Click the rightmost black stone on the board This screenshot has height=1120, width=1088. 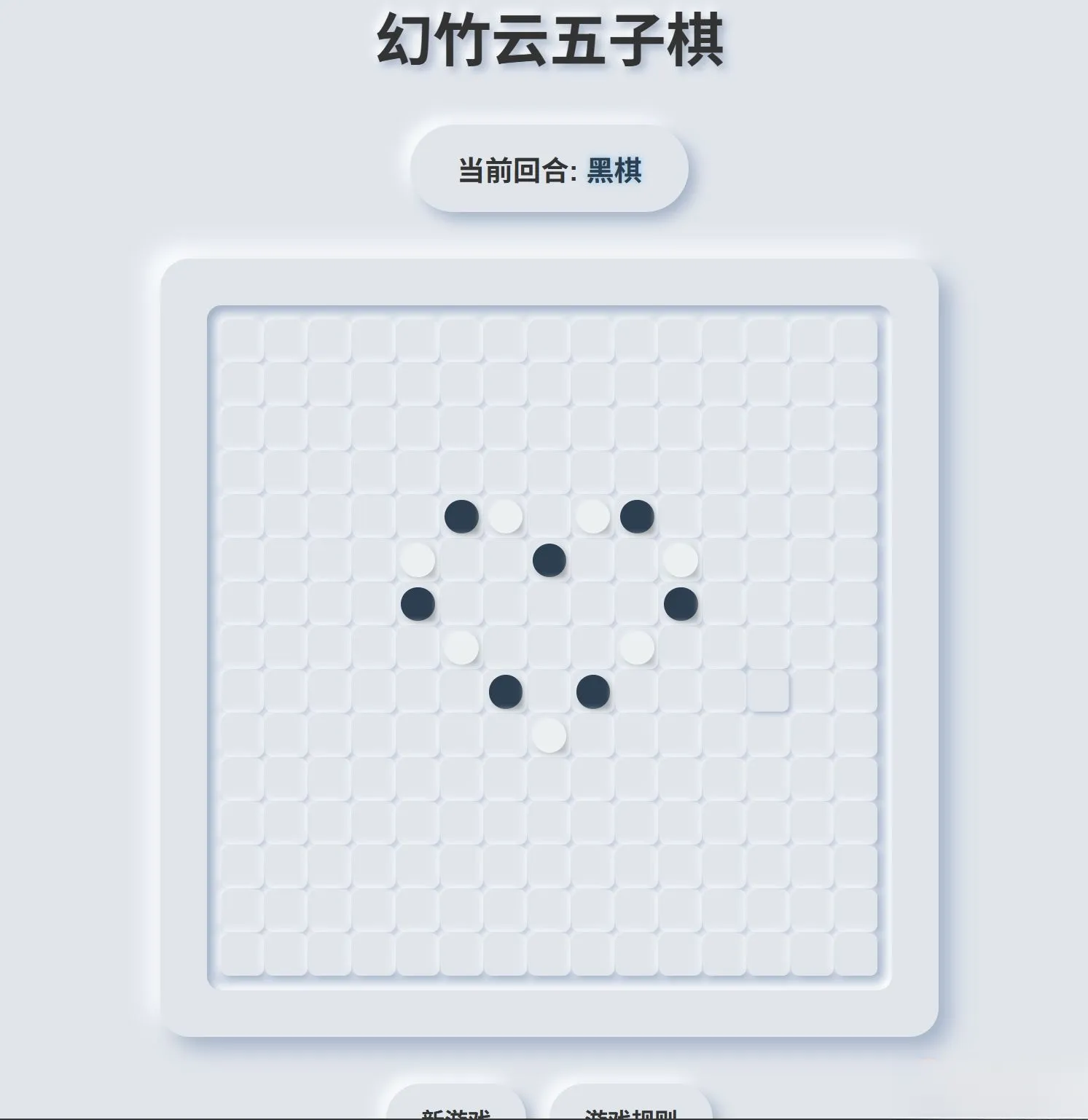click(x=679, y=603)
